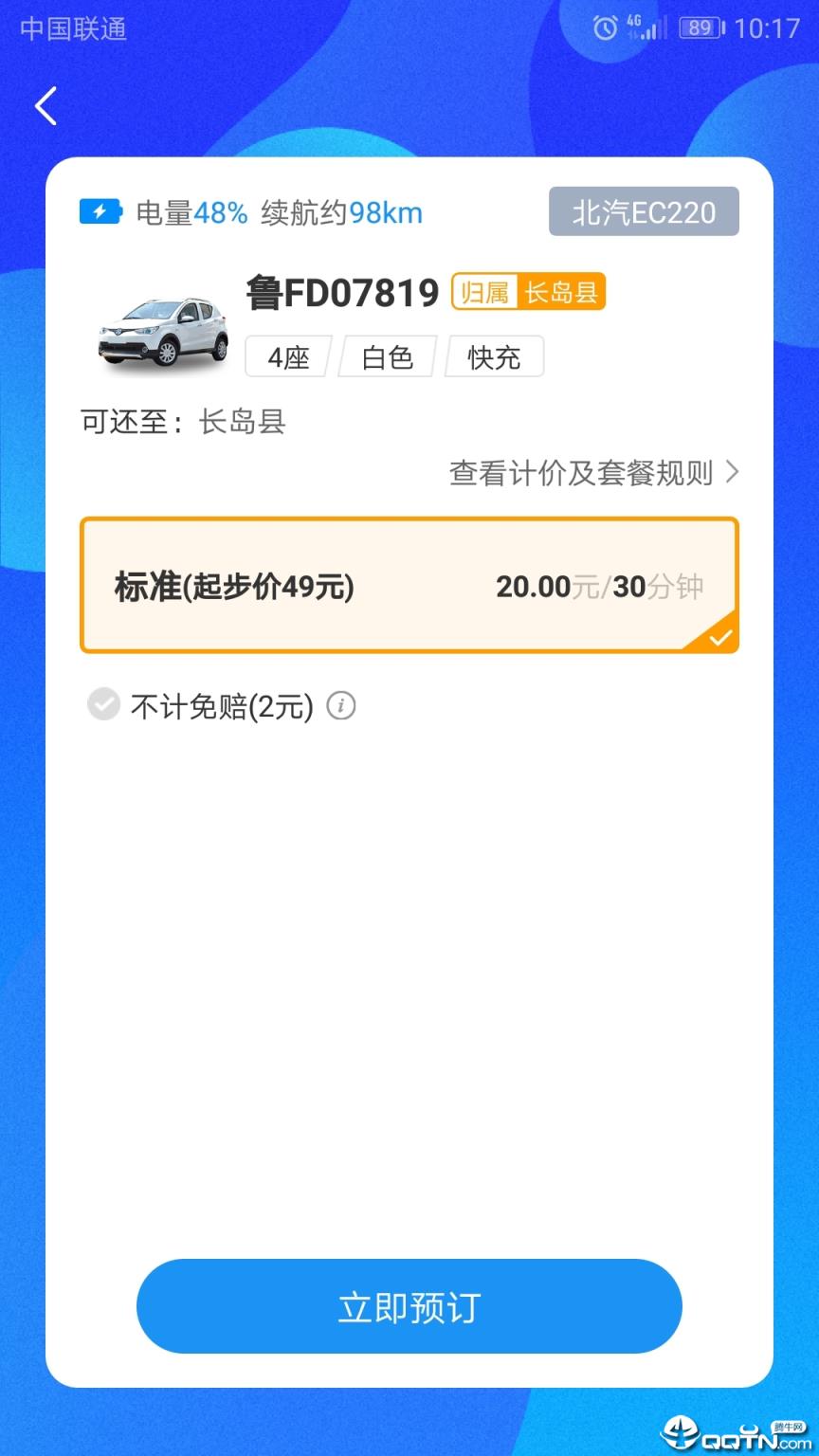The image size is (819, 1456).
Task: Tap the 白色 color tag
Action: 388,356
